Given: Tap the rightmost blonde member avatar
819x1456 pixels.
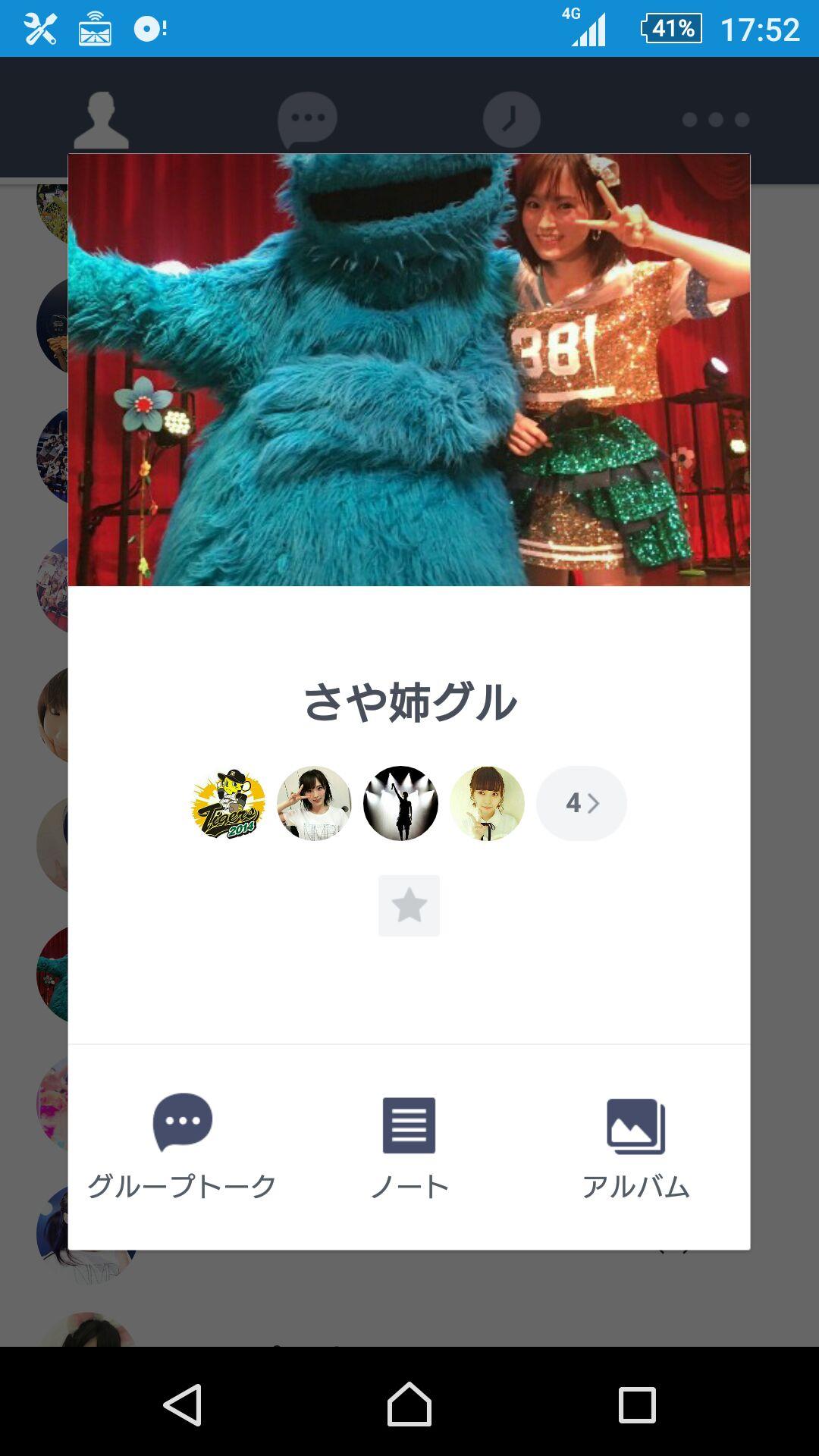Looking at the screenshot, I should [487, 803].
